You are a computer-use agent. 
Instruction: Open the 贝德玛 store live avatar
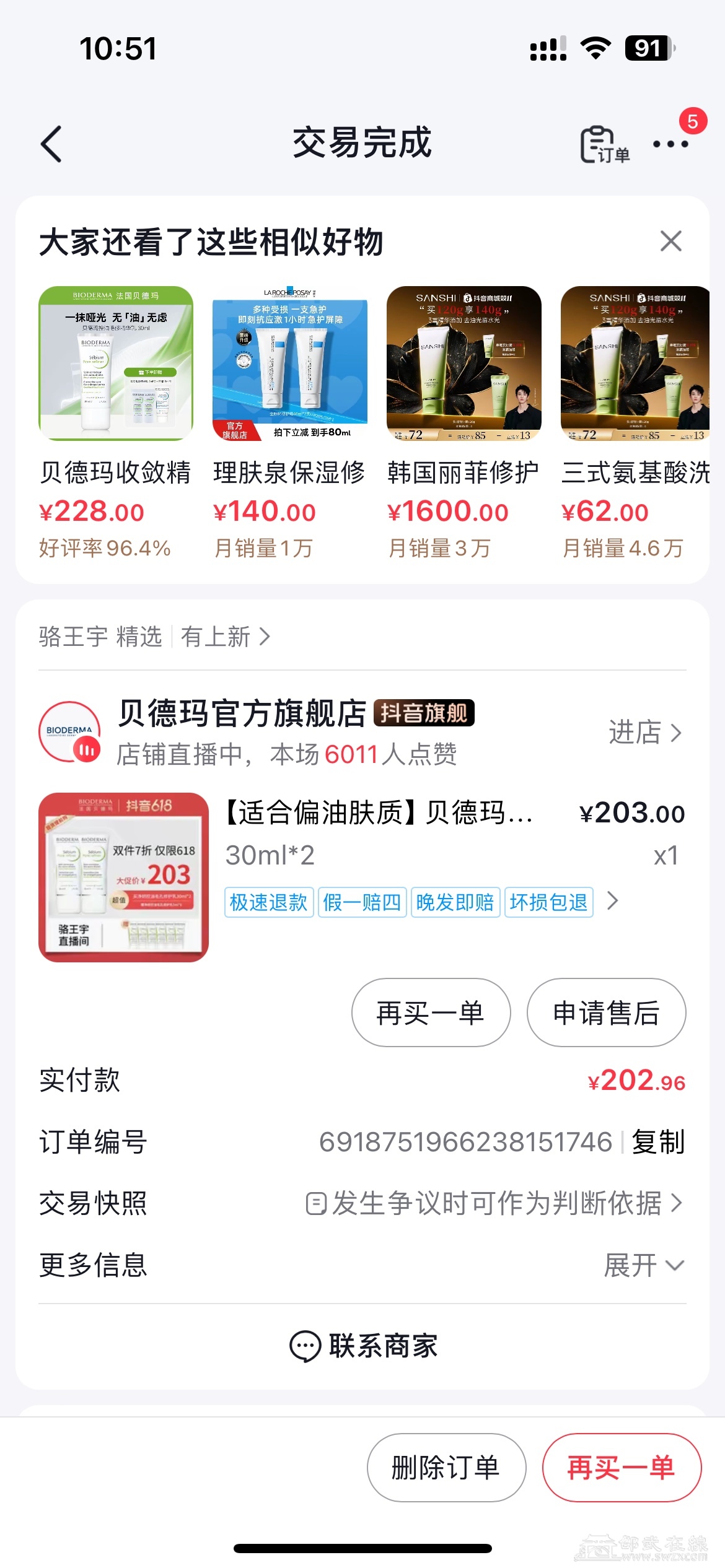69,731
